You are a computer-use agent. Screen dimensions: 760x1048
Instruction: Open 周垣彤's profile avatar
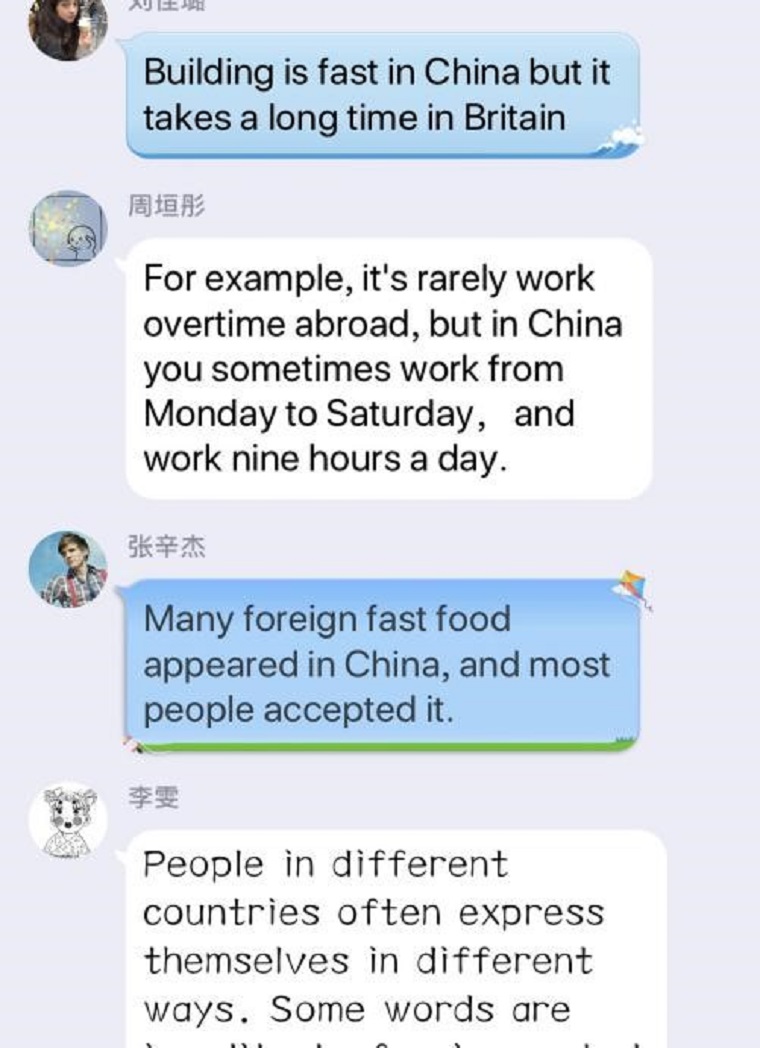[x=68, y=229]
